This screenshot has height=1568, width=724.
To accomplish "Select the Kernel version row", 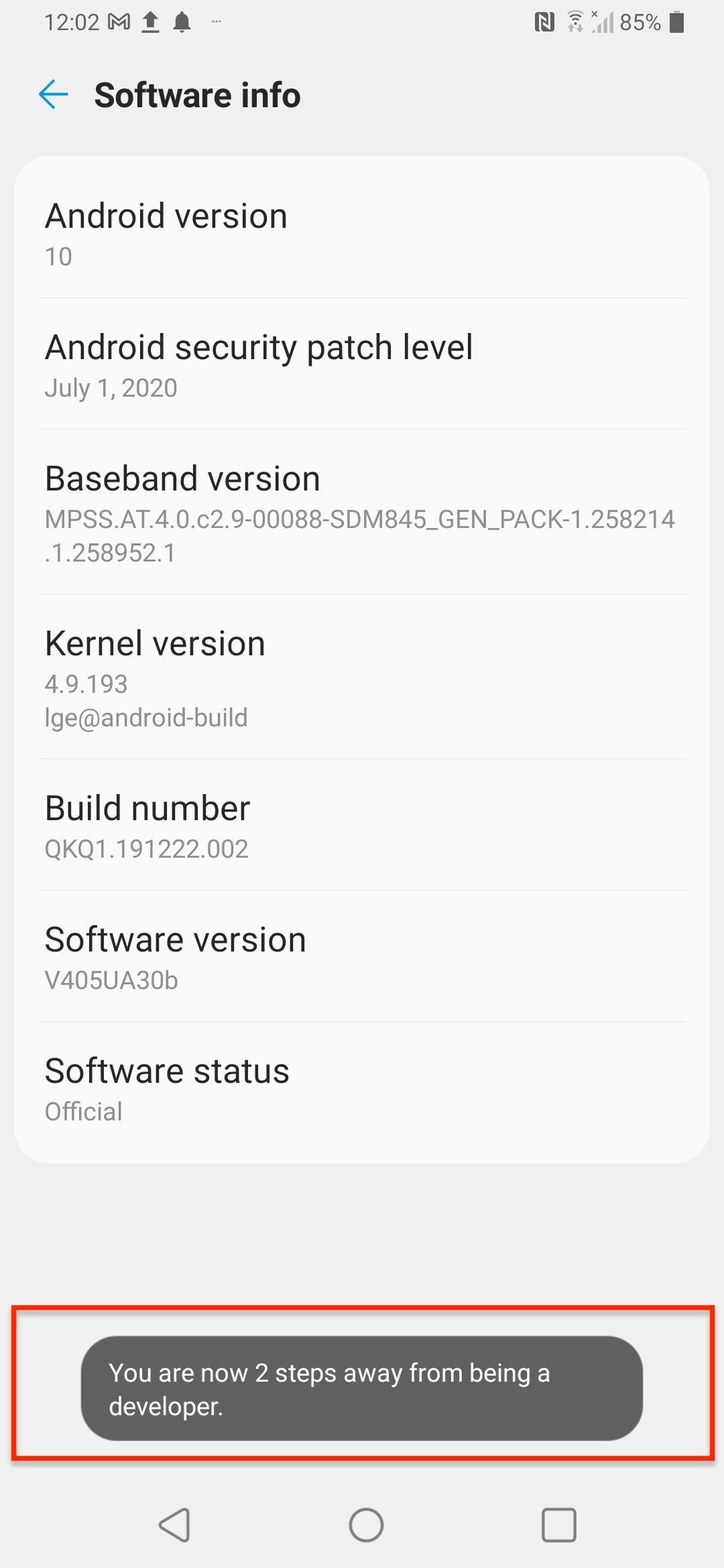I will click(x=362, y=677).
